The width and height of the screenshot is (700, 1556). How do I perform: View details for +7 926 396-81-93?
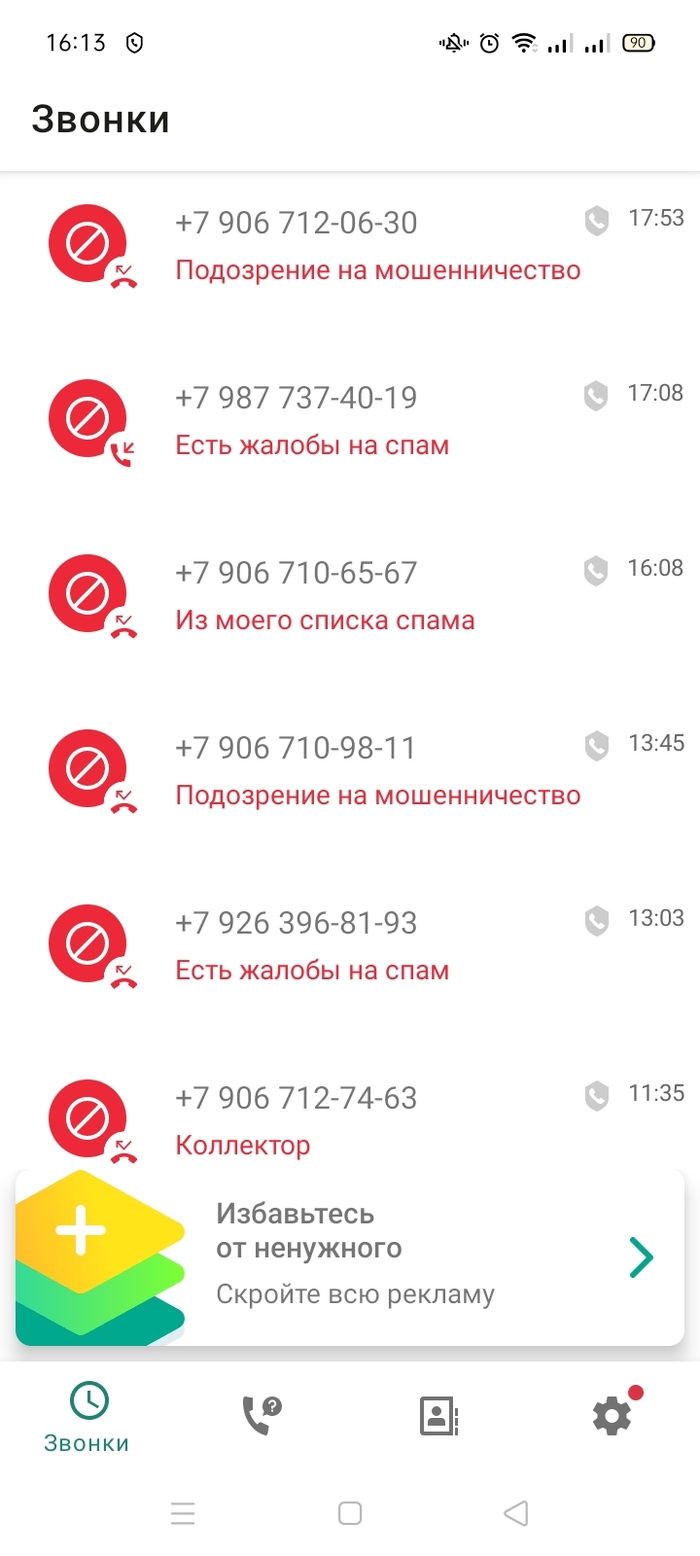350,945
